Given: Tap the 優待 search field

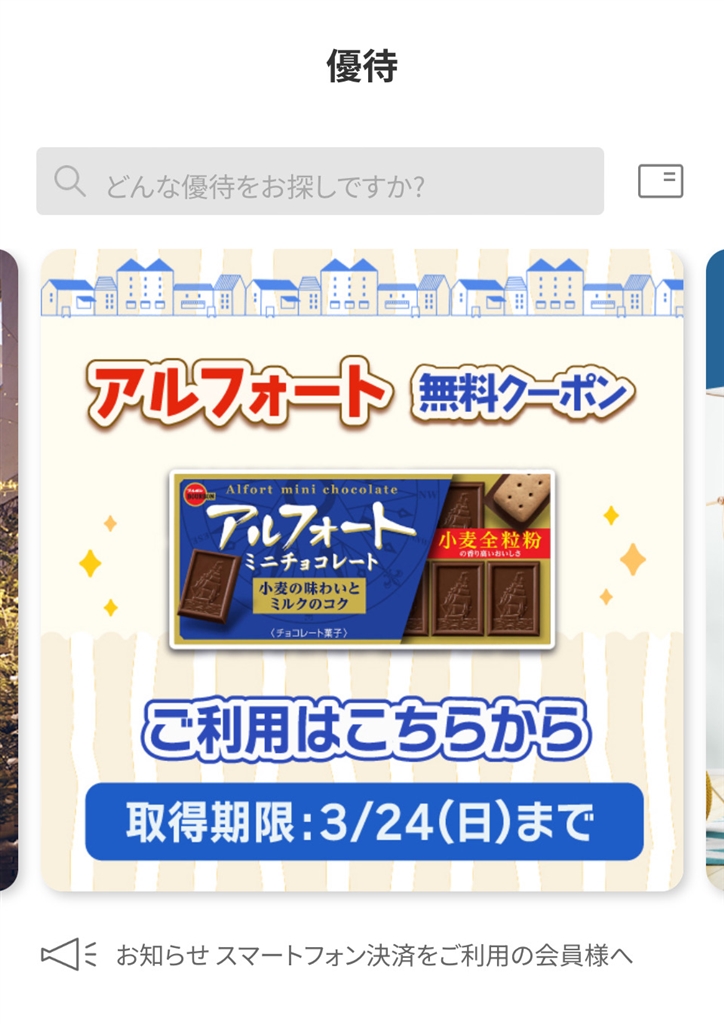Looking at the screenshot, I should point(320,182).
